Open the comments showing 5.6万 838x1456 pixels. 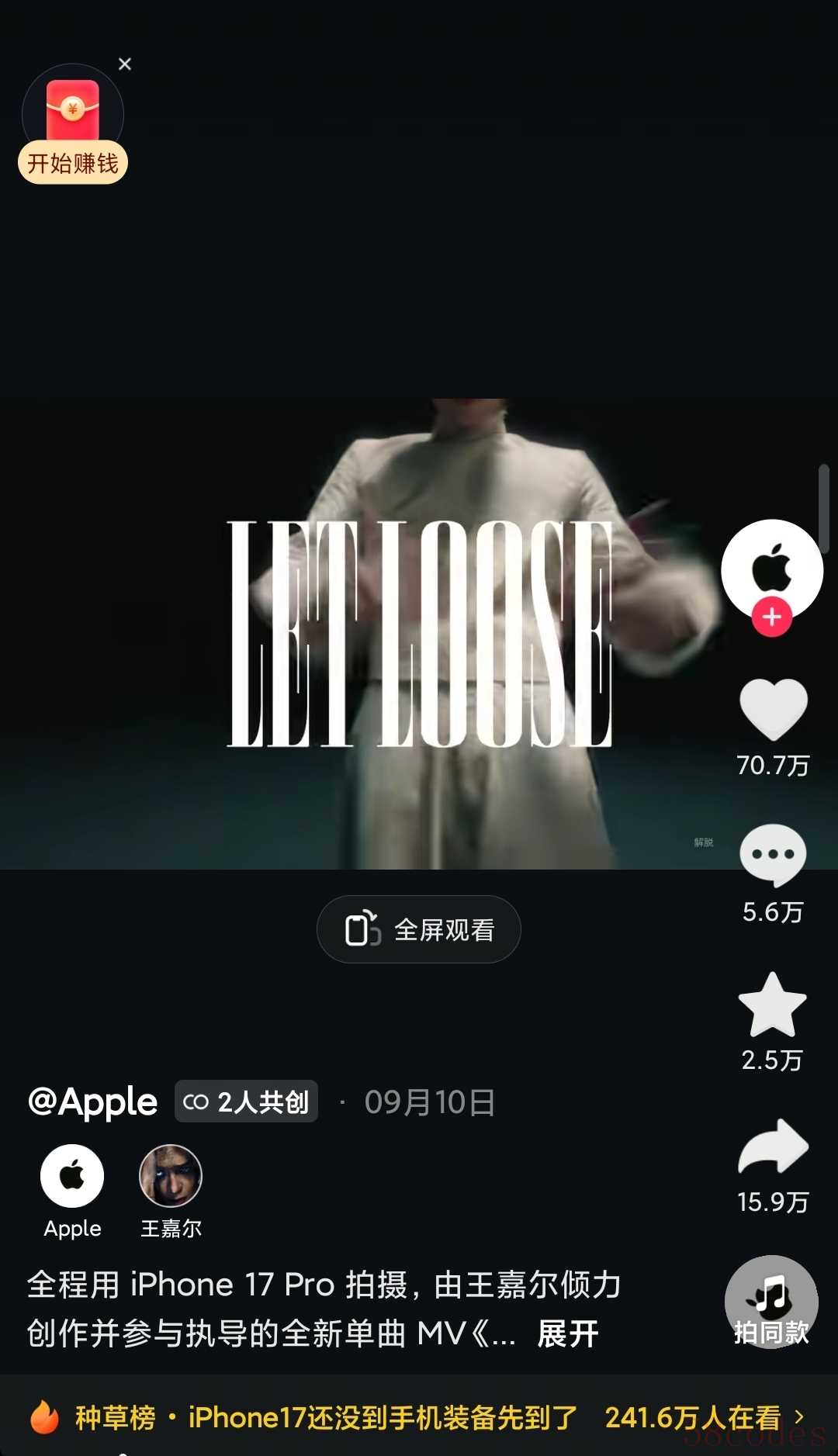pyautogui.click(x=773, y=856)
